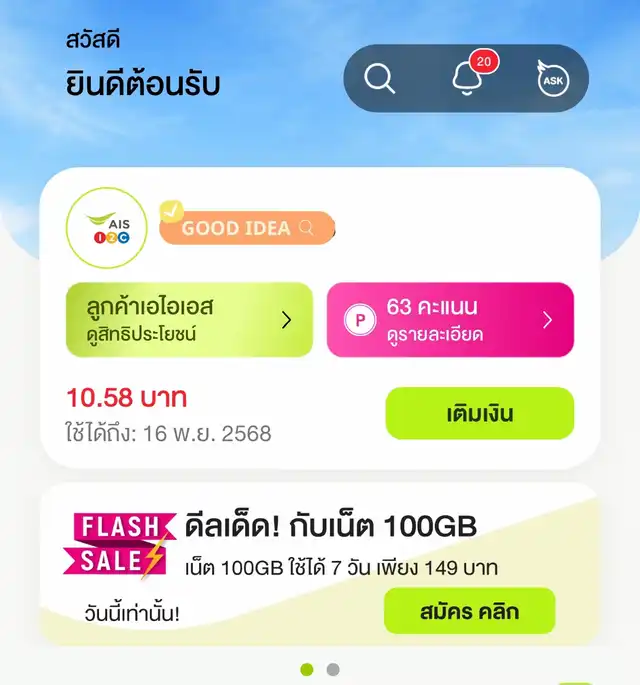The height and width of the screenshot is (685, 640).
Task: Open the GOOD IDEA badge
Action: tap(246, 228)
